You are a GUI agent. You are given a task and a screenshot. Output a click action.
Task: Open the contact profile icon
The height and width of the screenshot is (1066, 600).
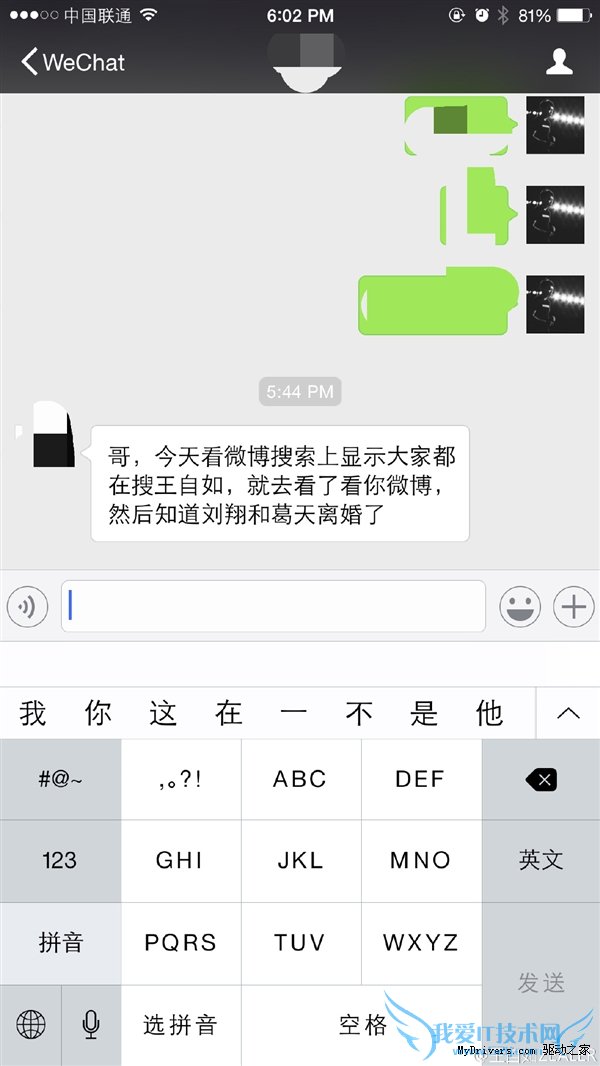pyautogui.click(x=559, y=62)
